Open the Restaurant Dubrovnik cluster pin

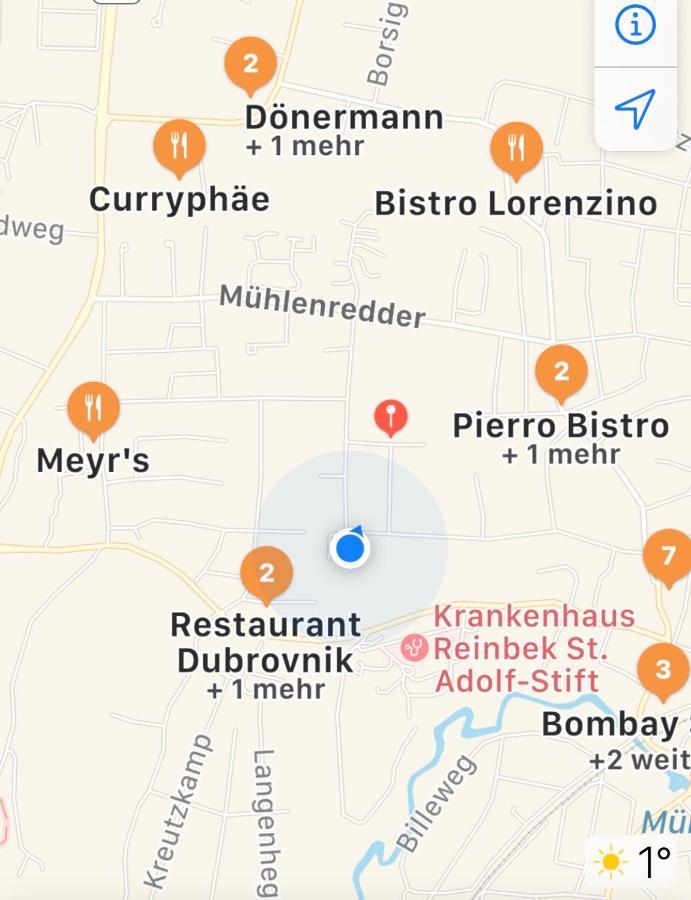pyautogui.click(x=266, y=574)
